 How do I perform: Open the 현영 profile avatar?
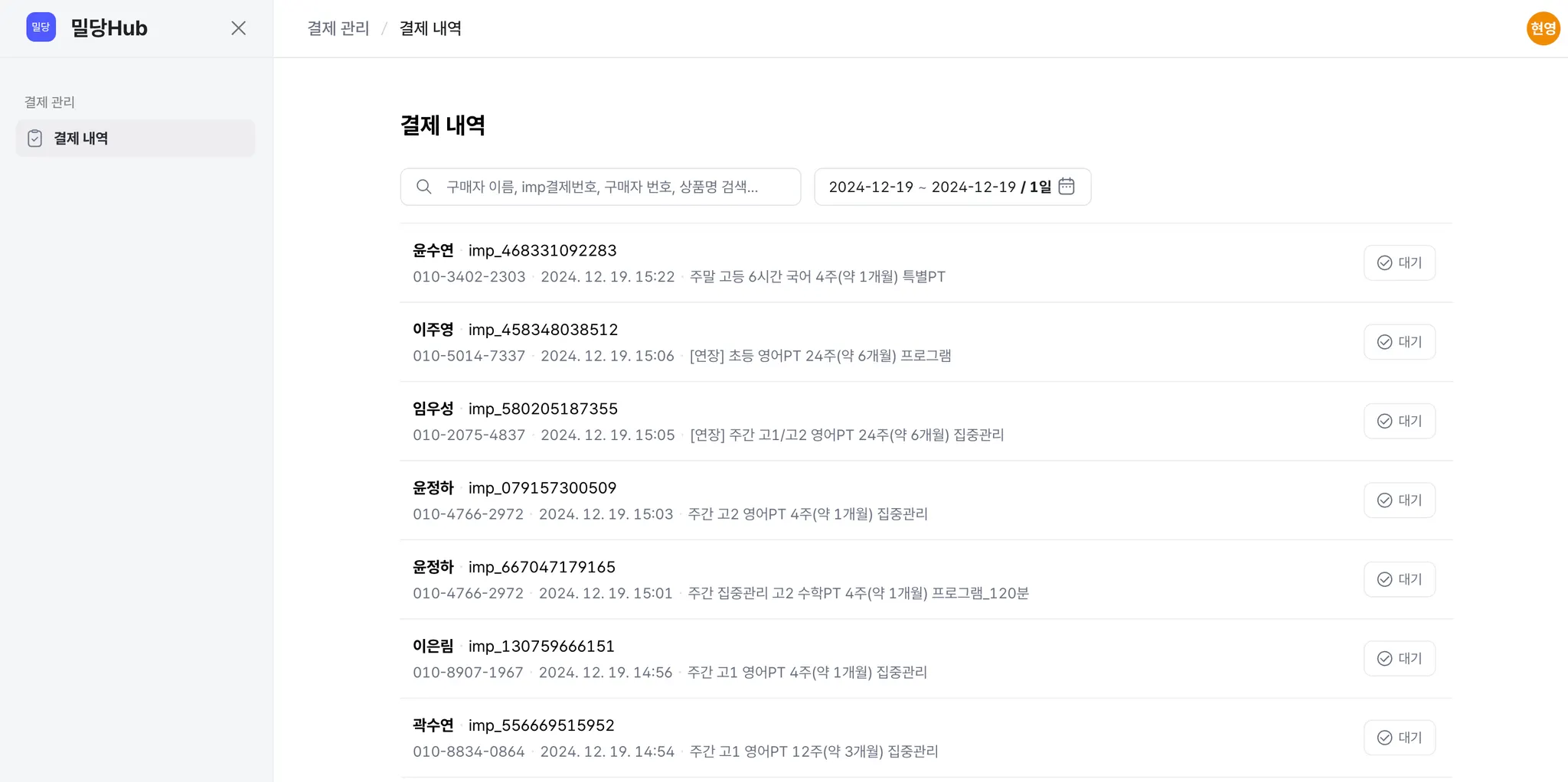coord(1543,28)
